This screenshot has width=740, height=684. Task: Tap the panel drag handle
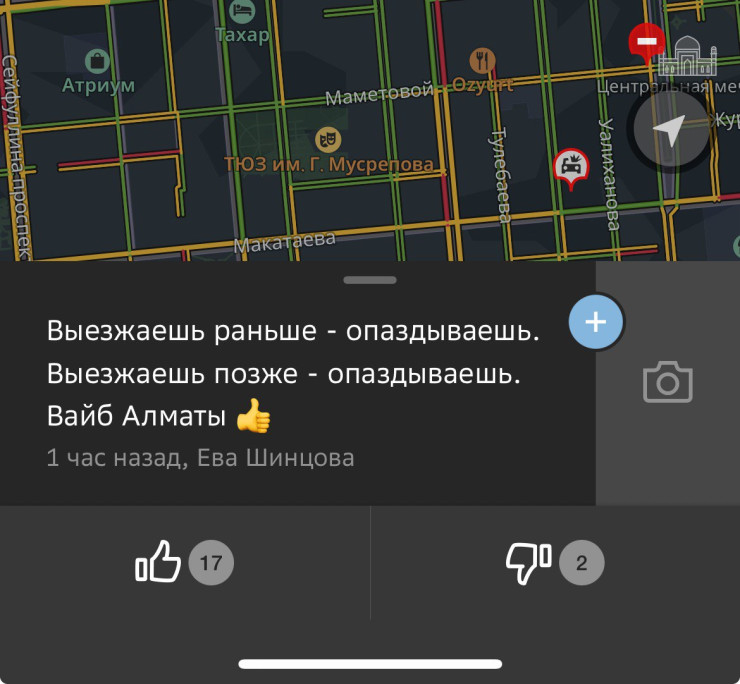click(369, 280)
